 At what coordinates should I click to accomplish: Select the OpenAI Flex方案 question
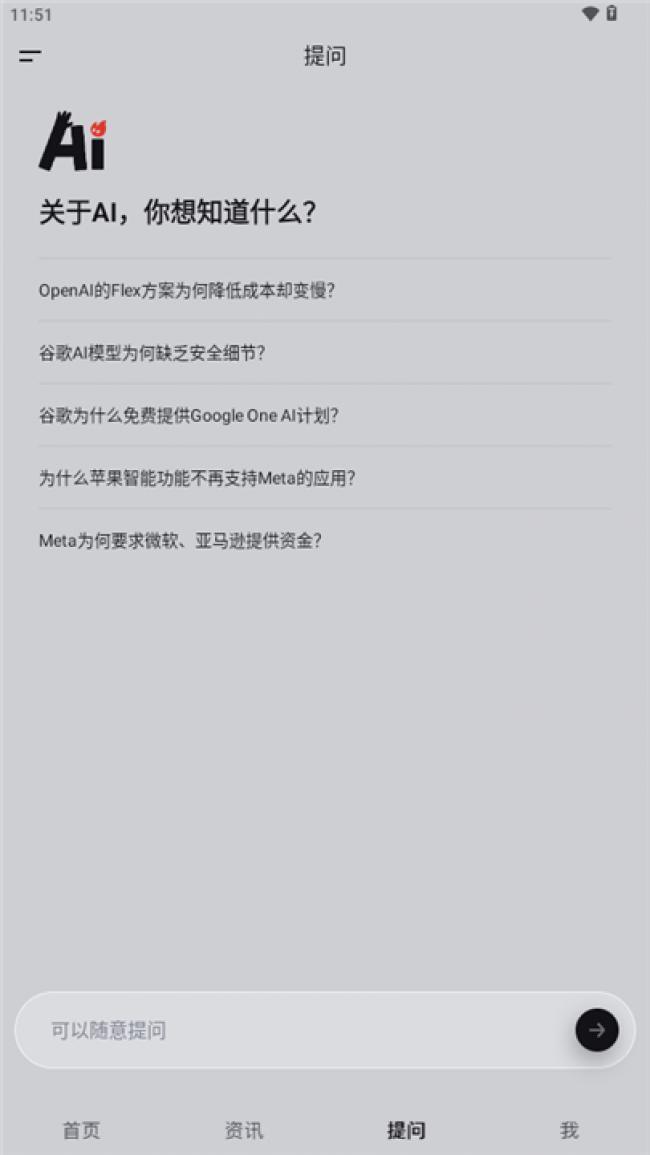187,290
